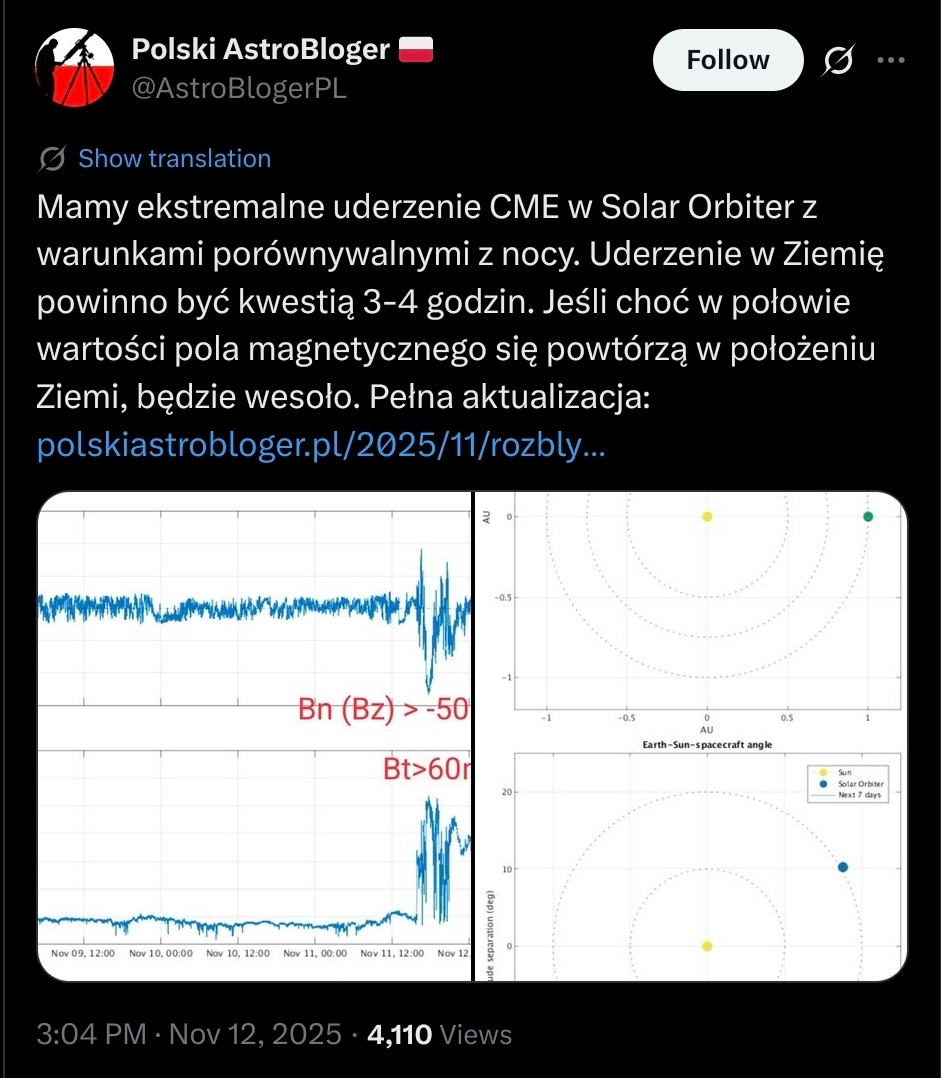Show translation of the tweet
The image size is (941, 1078).
pyautogui.click(x=174, y=158)
